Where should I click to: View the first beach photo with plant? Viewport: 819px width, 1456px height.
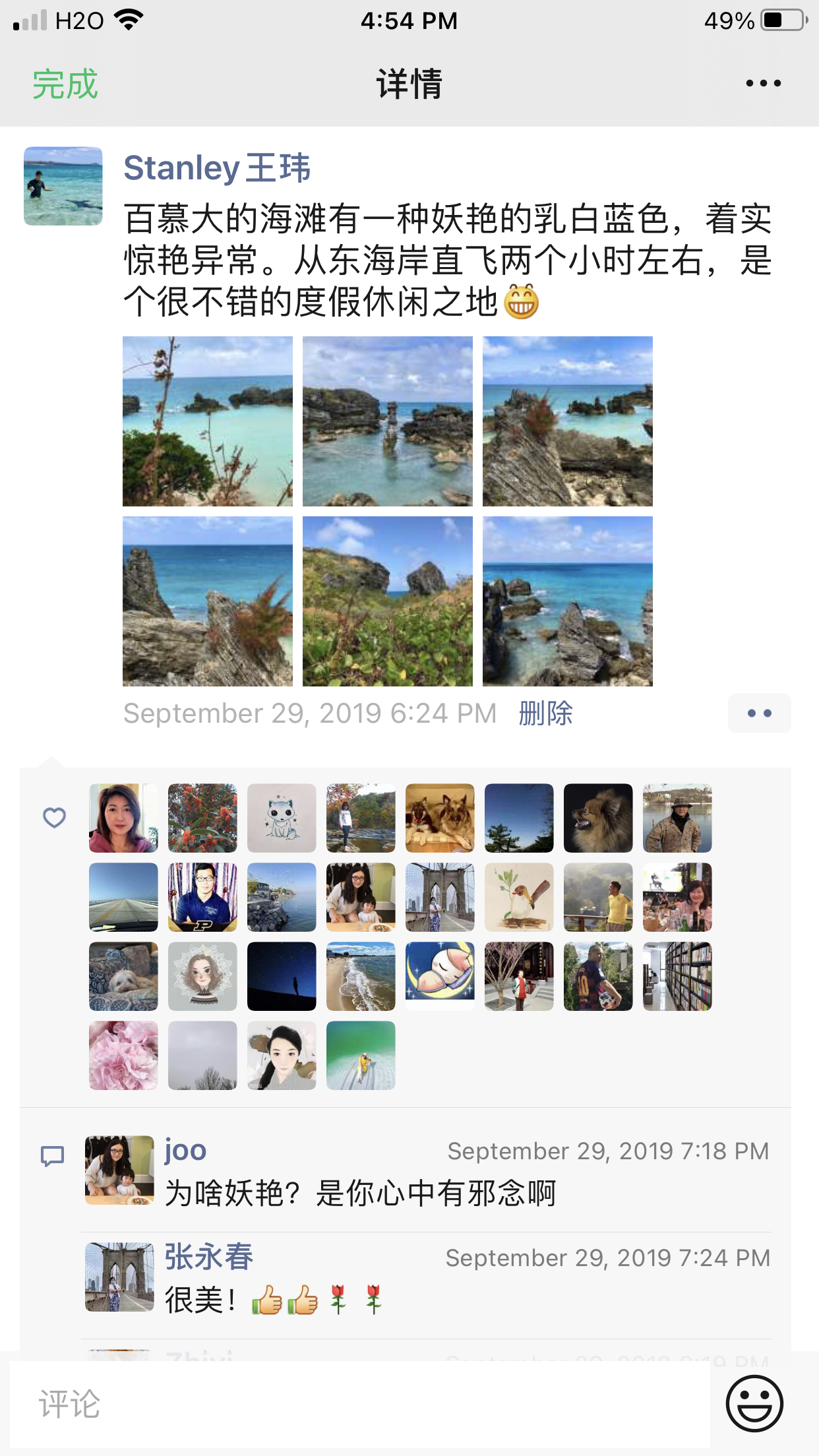[208, 421]
